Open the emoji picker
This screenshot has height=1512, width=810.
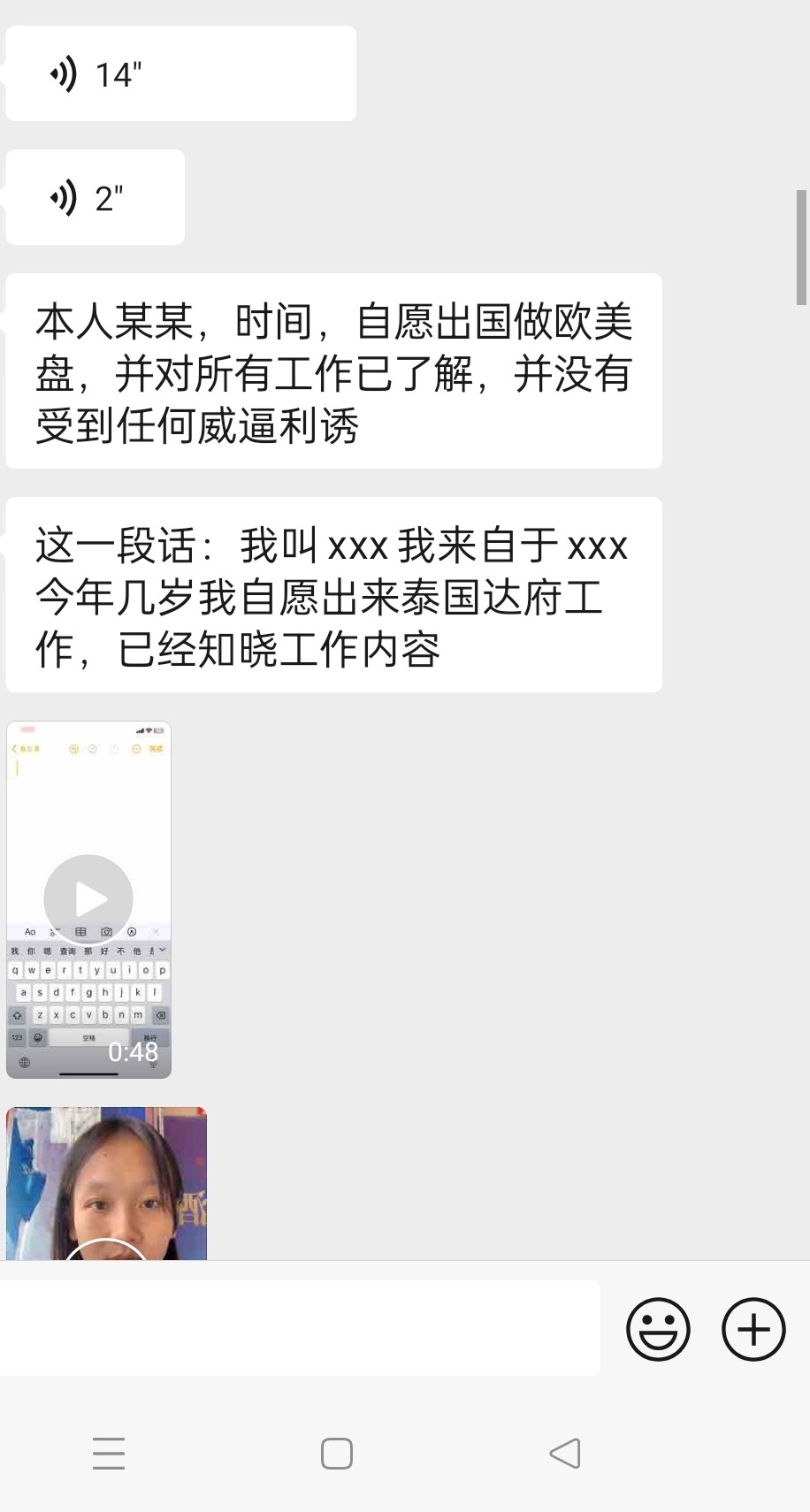[658, 1328]
